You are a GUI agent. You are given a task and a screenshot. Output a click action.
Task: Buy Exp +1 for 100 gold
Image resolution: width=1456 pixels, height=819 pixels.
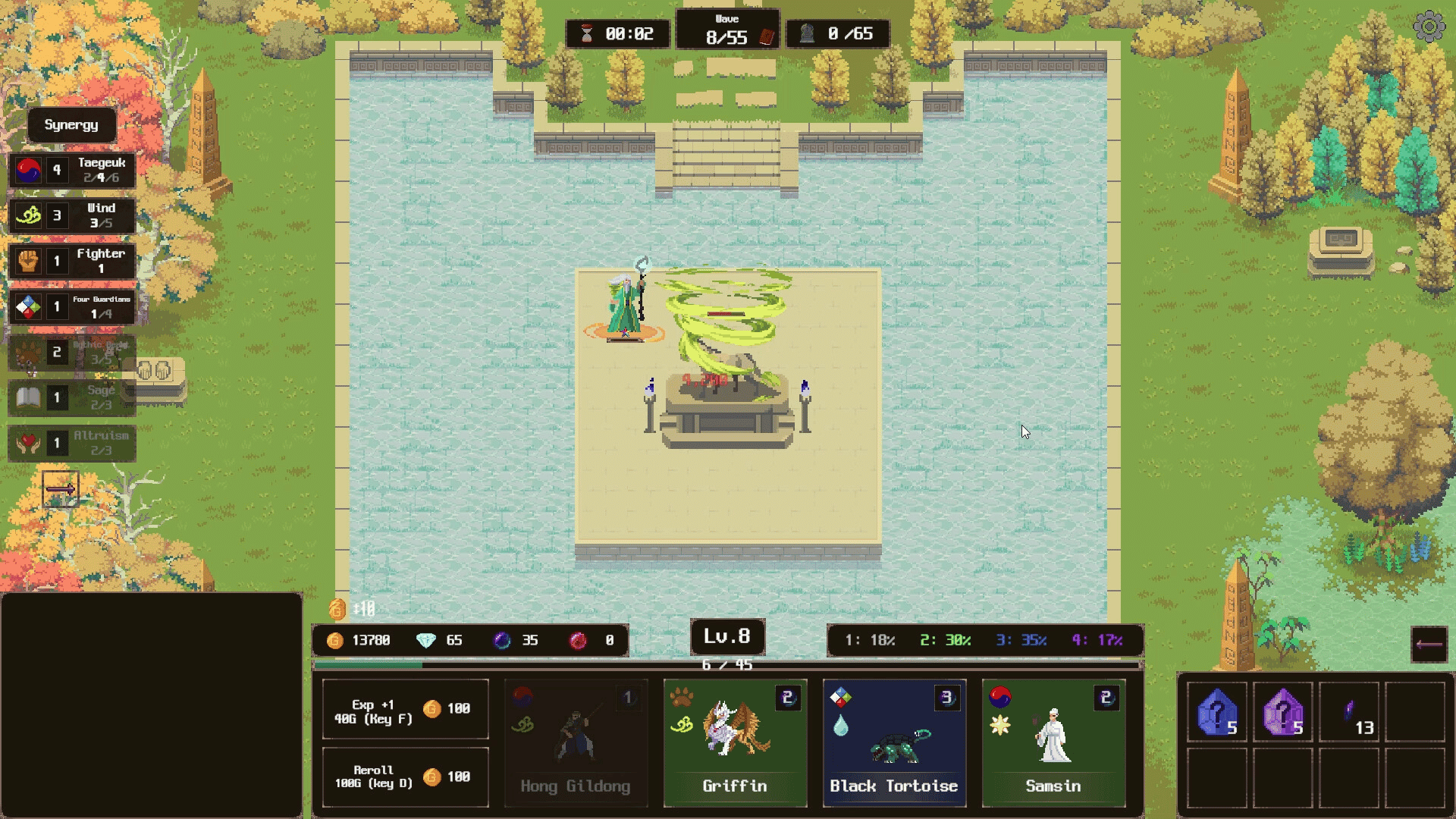coord(405,710)
